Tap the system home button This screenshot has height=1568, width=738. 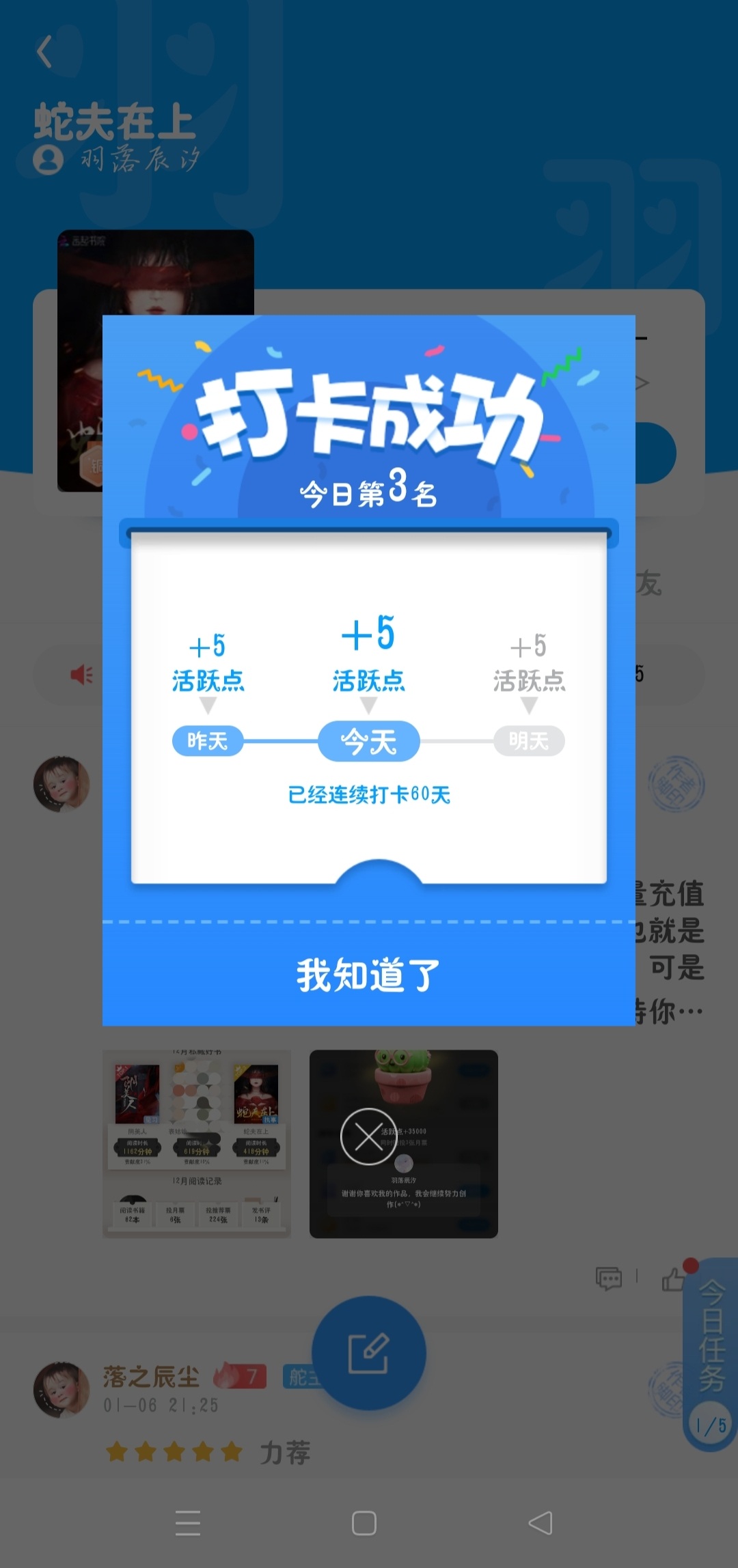364,1523
